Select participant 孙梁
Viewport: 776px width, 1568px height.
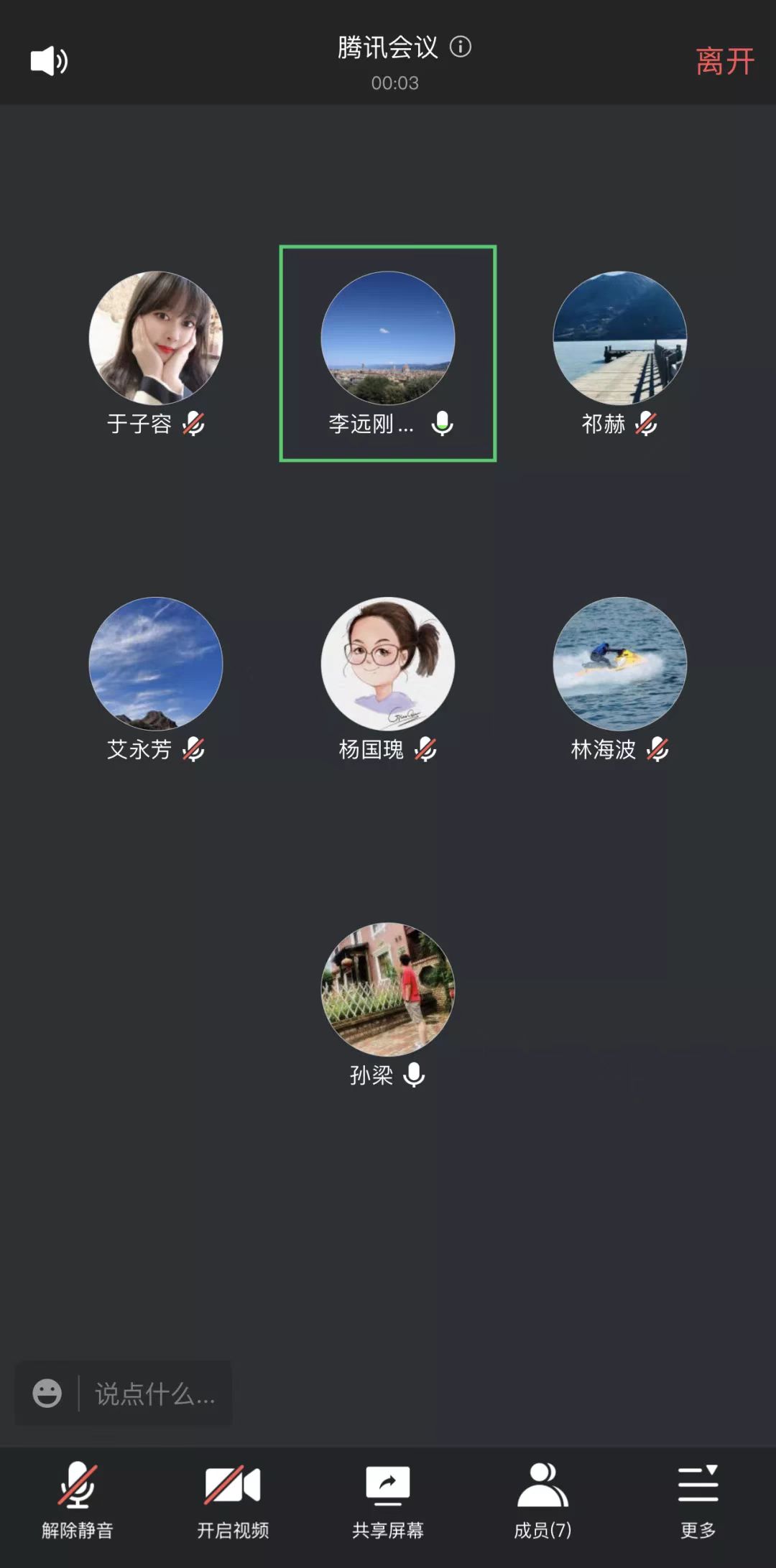click(x=388, y=990)
